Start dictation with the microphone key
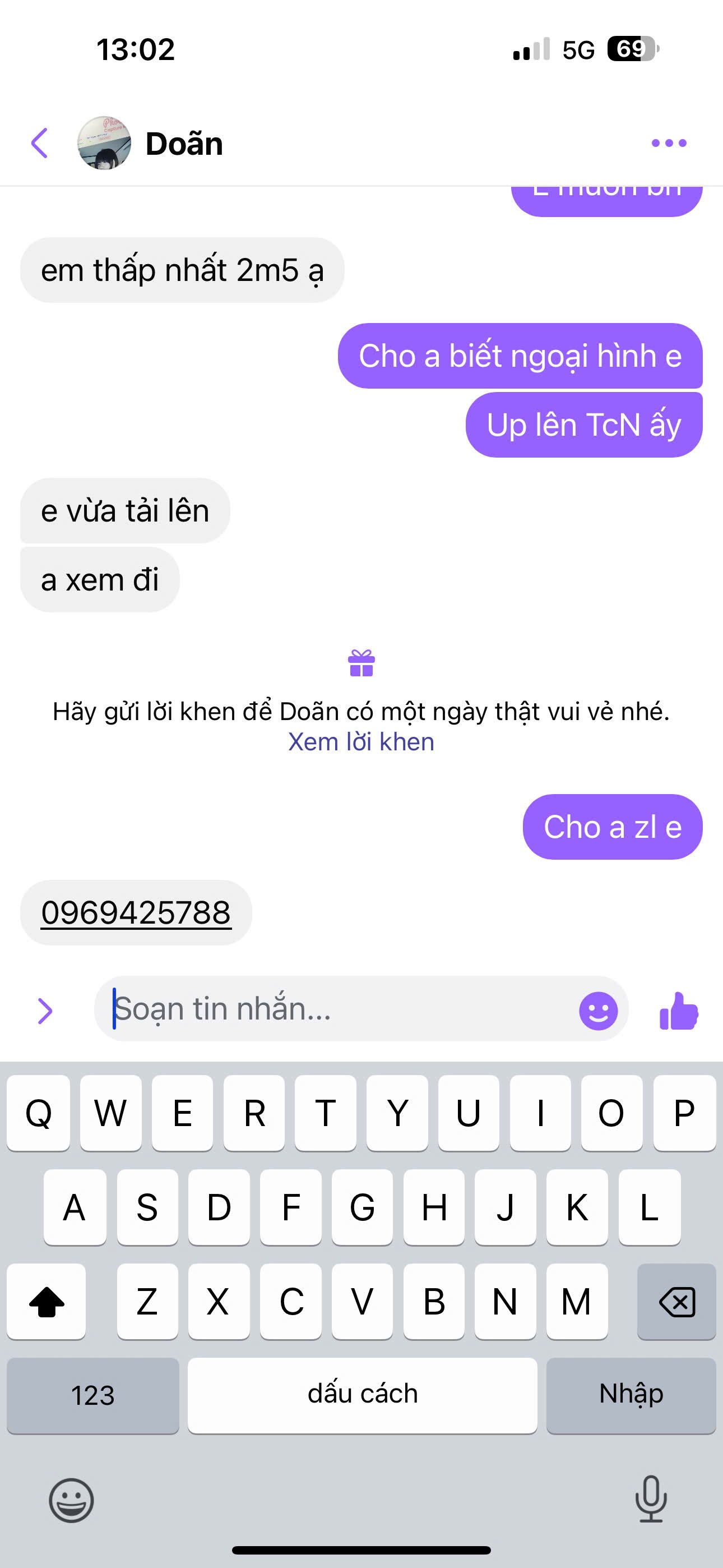Screen dimensions: 723x1568 [651, 1499]
